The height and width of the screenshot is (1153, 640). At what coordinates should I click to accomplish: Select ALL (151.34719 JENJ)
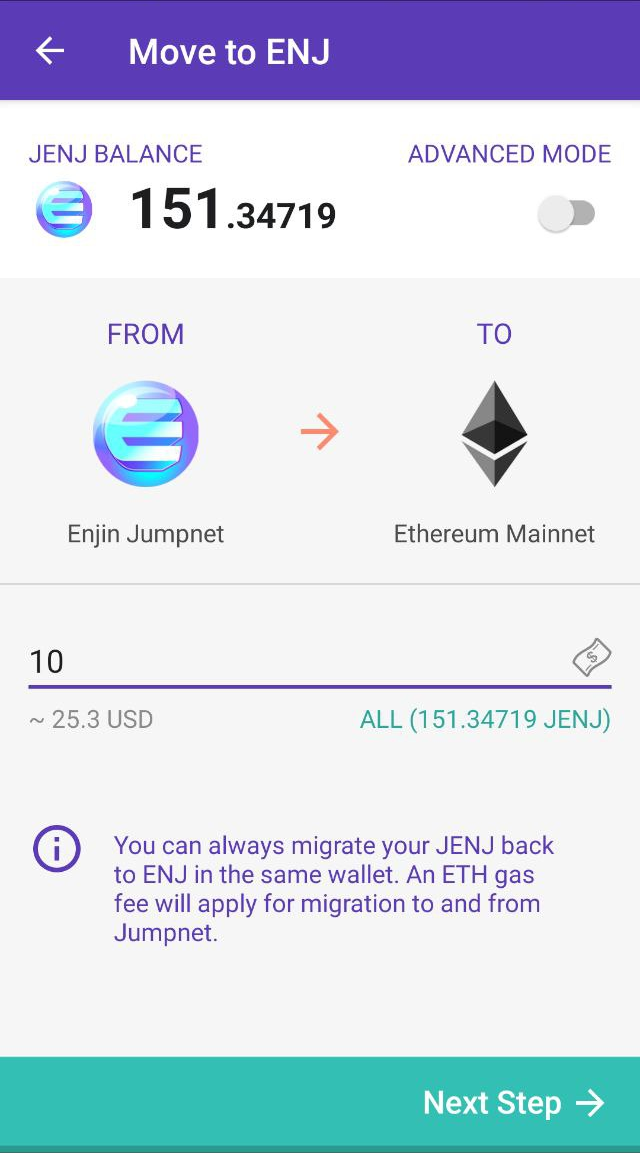485,719
